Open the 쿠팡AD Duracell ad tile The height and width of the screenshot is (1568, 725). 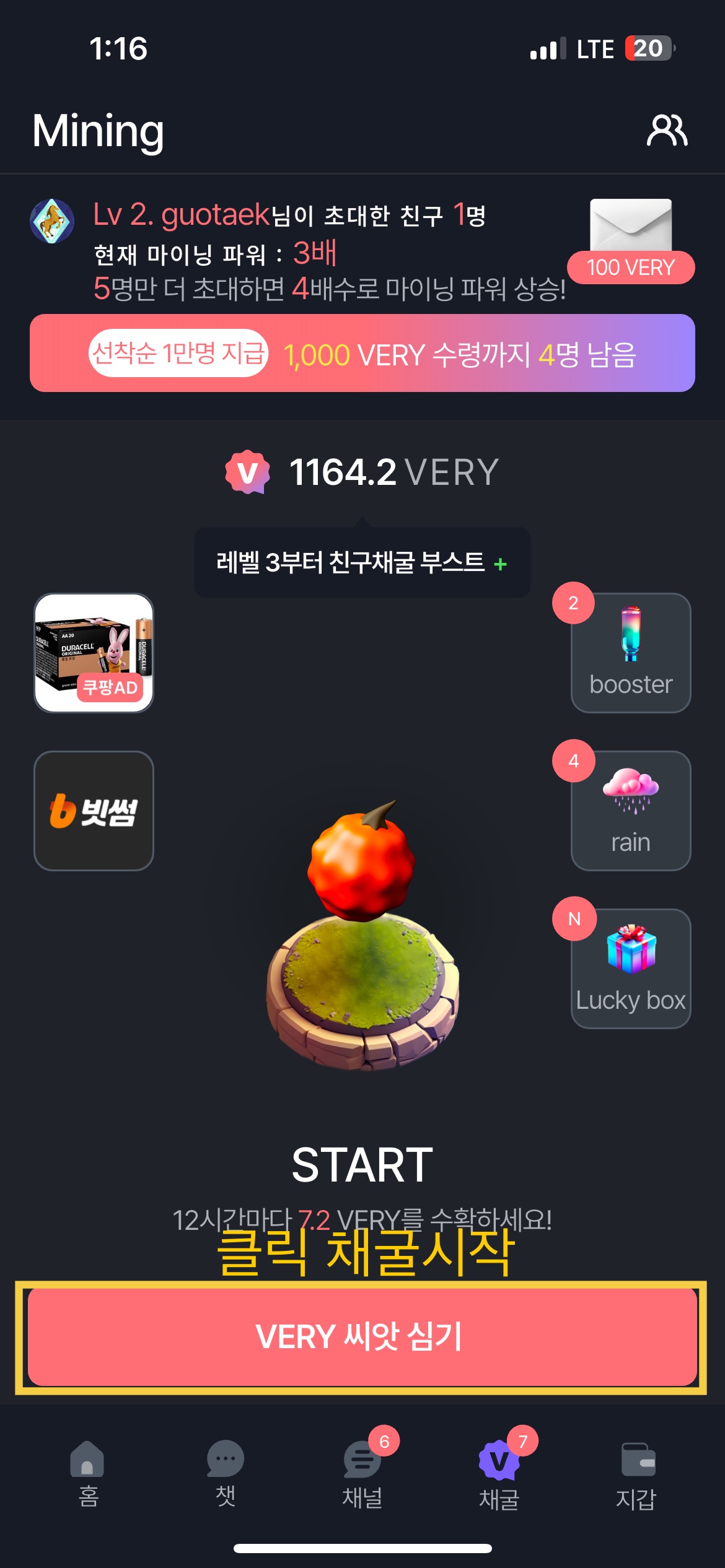(x=94, y=653)
